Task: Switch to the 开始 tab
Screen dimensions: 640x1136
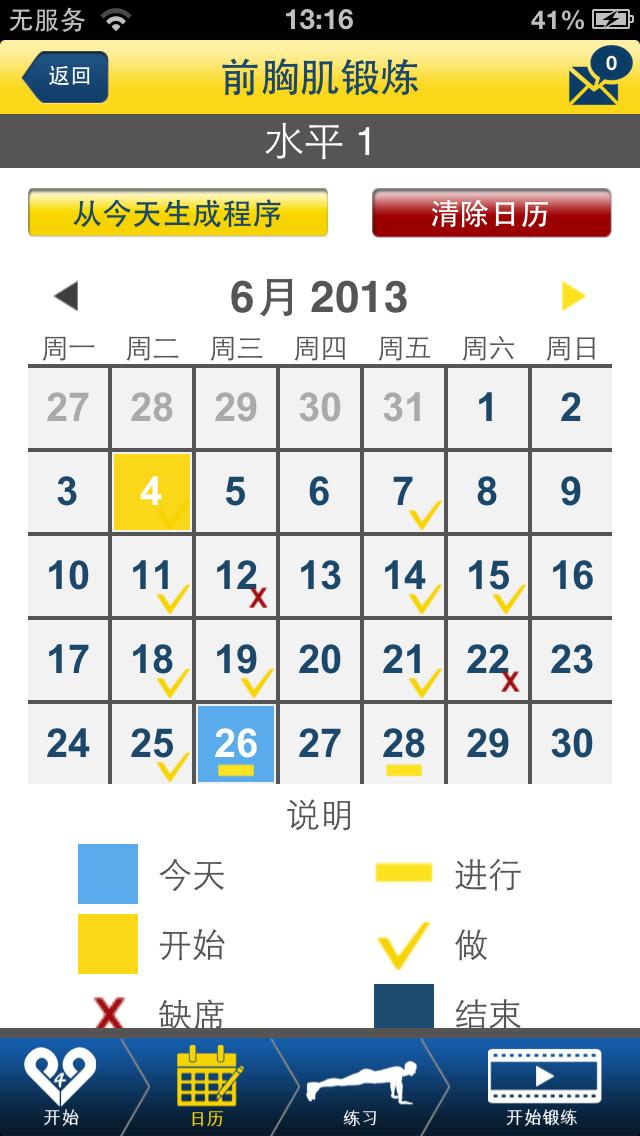Action: 62,1087
